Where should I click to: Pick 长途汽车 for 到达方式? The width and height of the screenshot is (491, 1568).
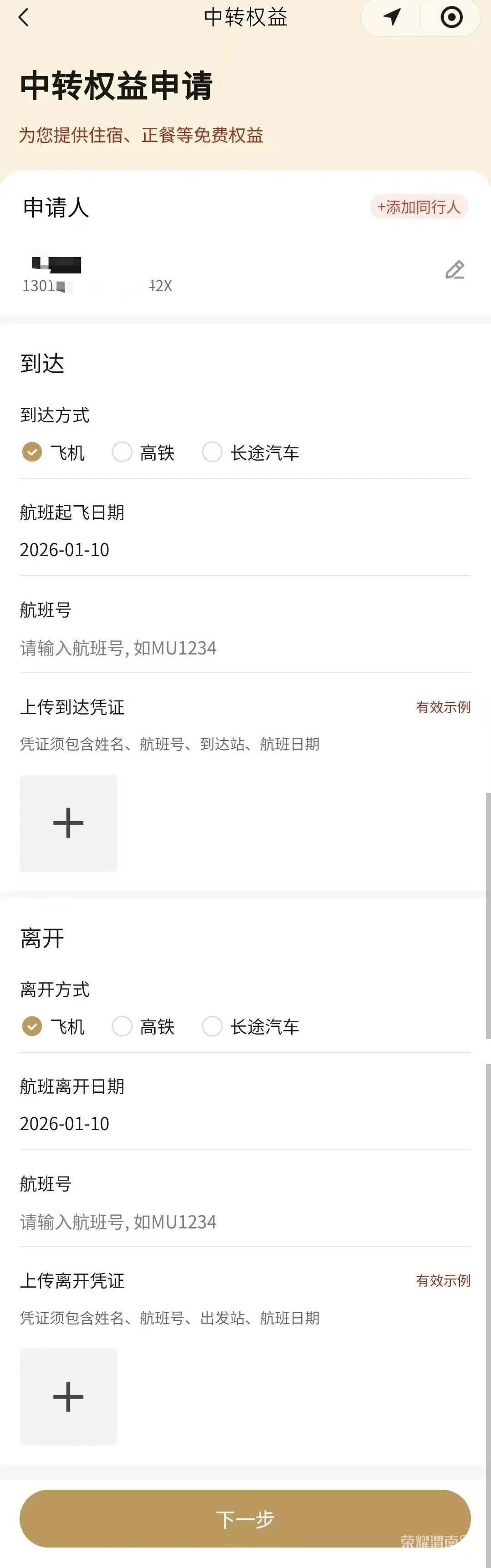click(213, 452)
